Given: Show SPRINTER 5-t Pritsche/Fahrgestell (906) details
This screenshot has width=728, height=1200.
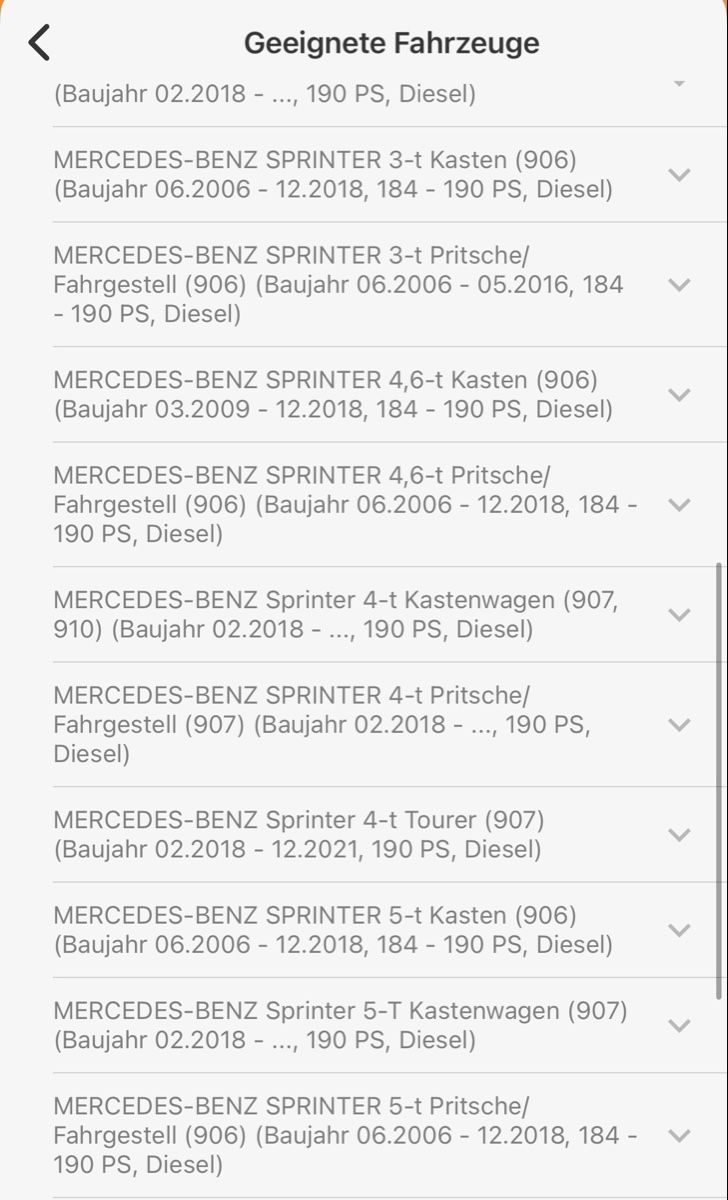Looking at the screenshot, I should 679,1135.
